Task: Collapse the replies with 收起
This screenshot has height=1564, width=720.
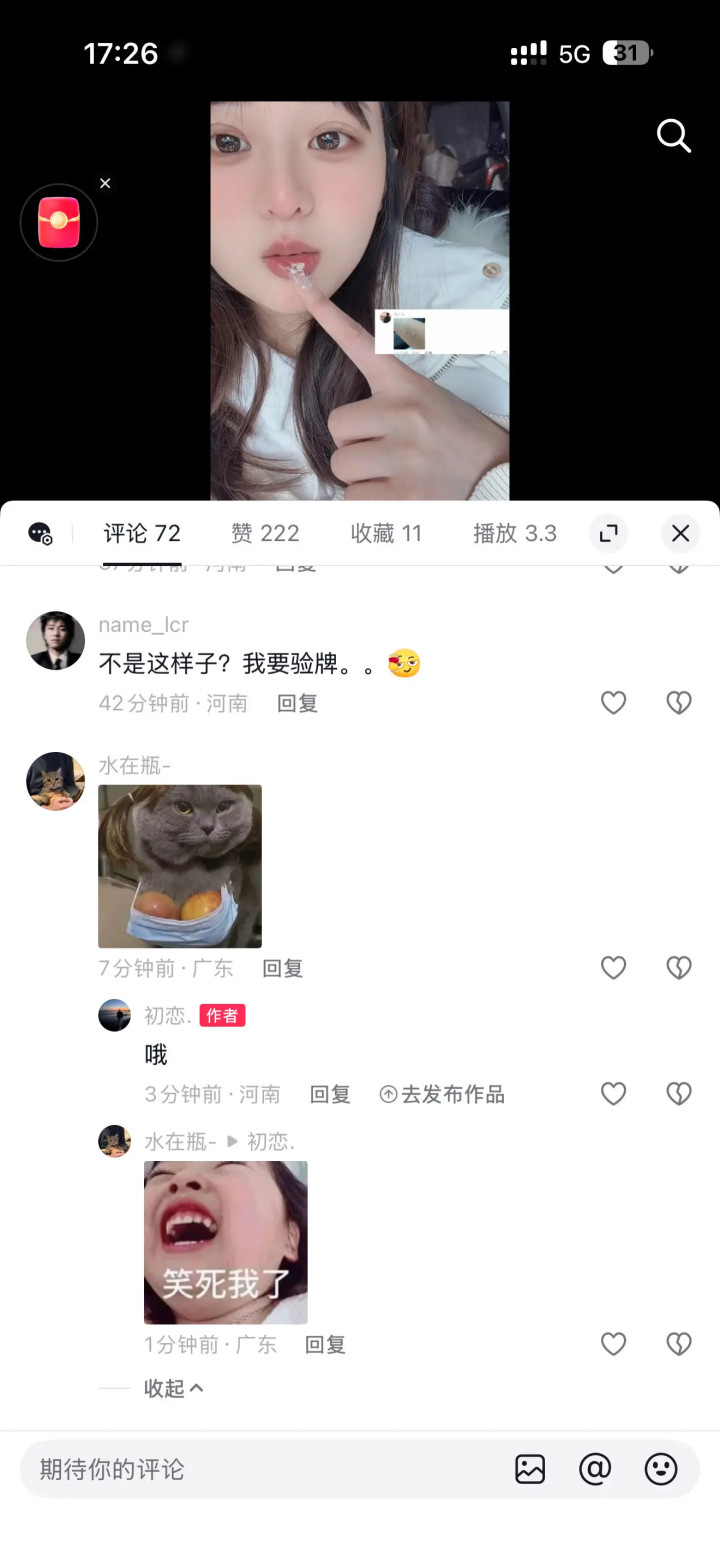Action: tap(173, 1388)
